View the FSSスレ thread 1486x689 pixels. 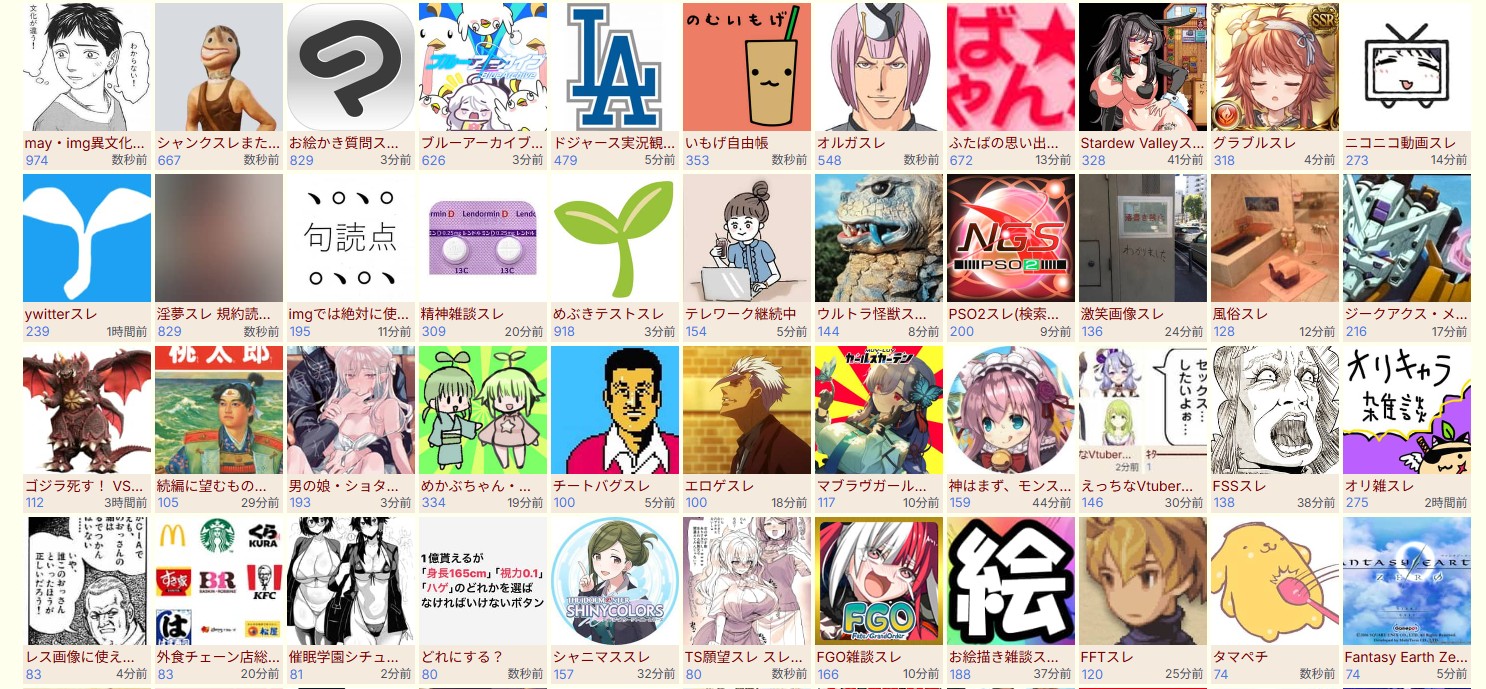(1274, 410)
